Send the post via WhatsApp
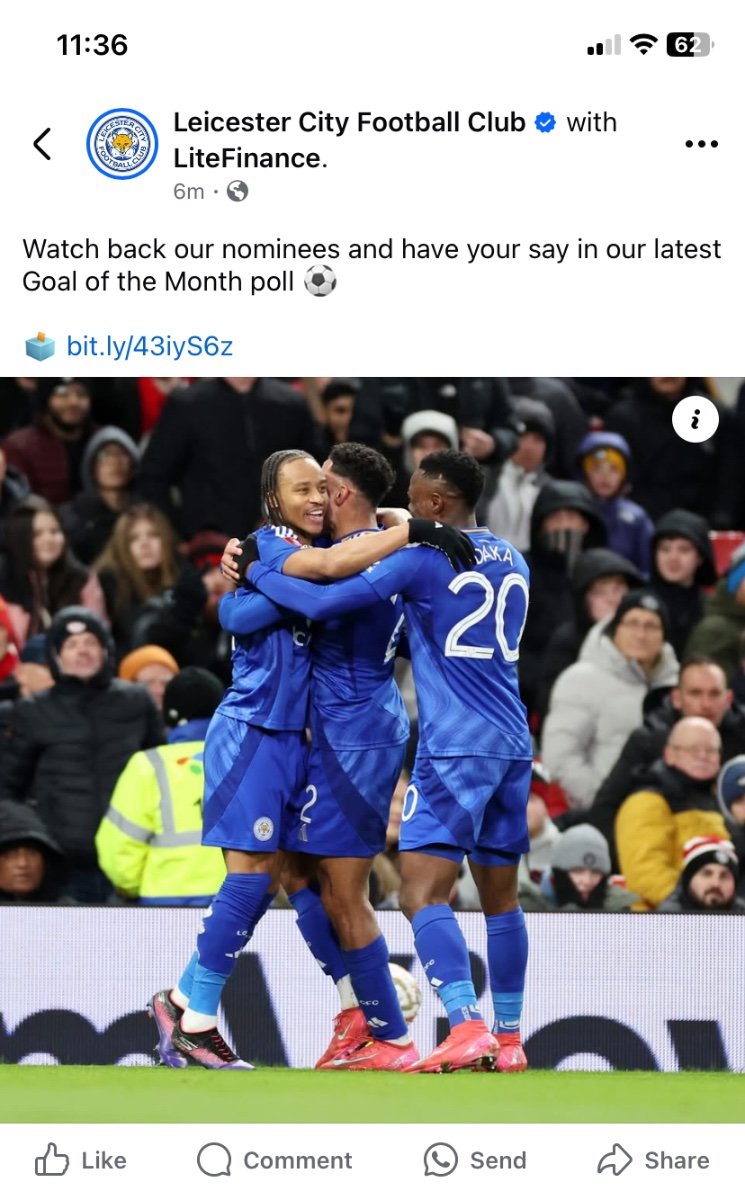 coord(474,1160)
